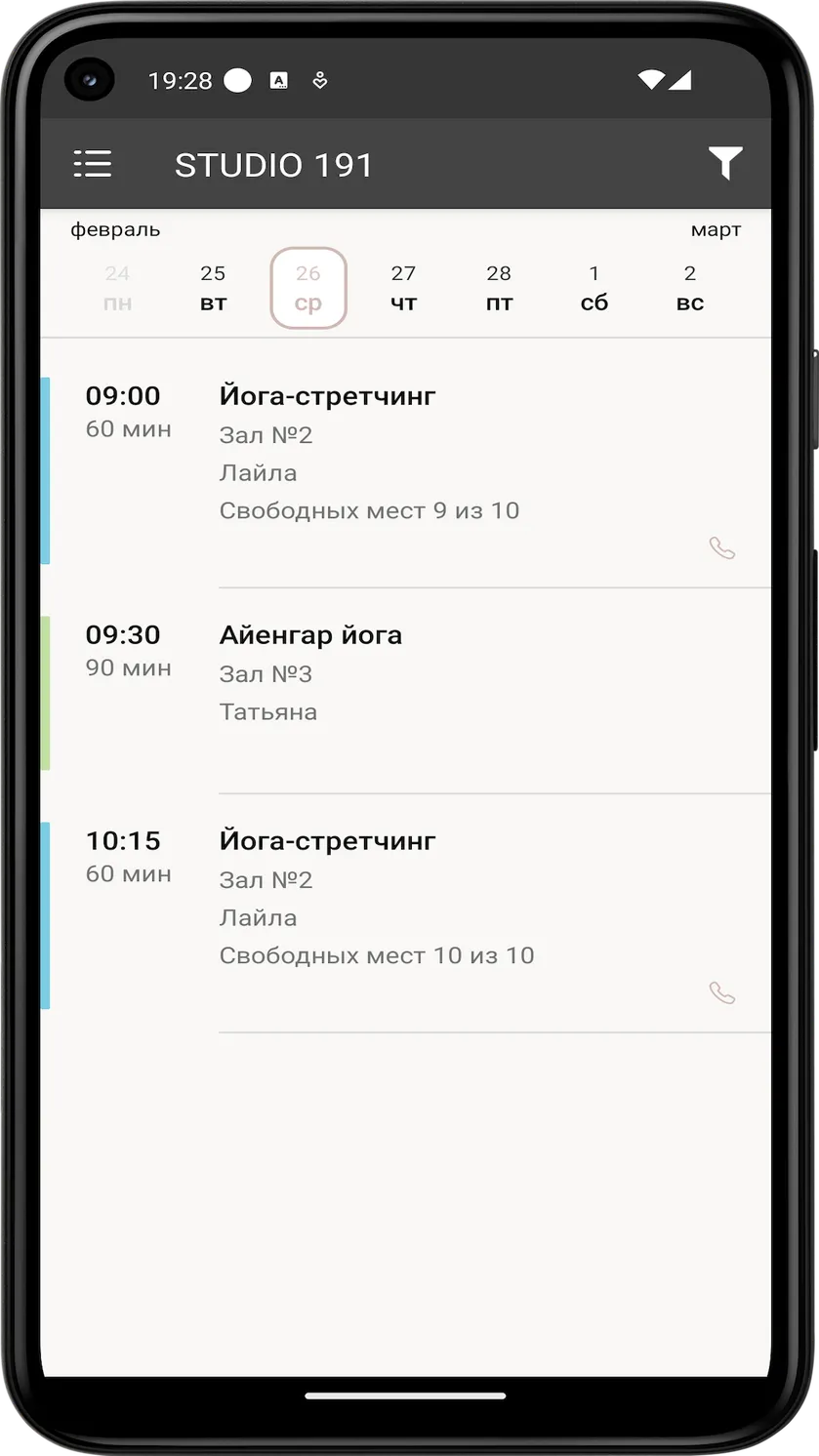The height and width of the screenshot is (1456, 819).
Task: Open the 10:15 Йога-стретчинг class
Action: pyautogui.click(x=406, y=915)
